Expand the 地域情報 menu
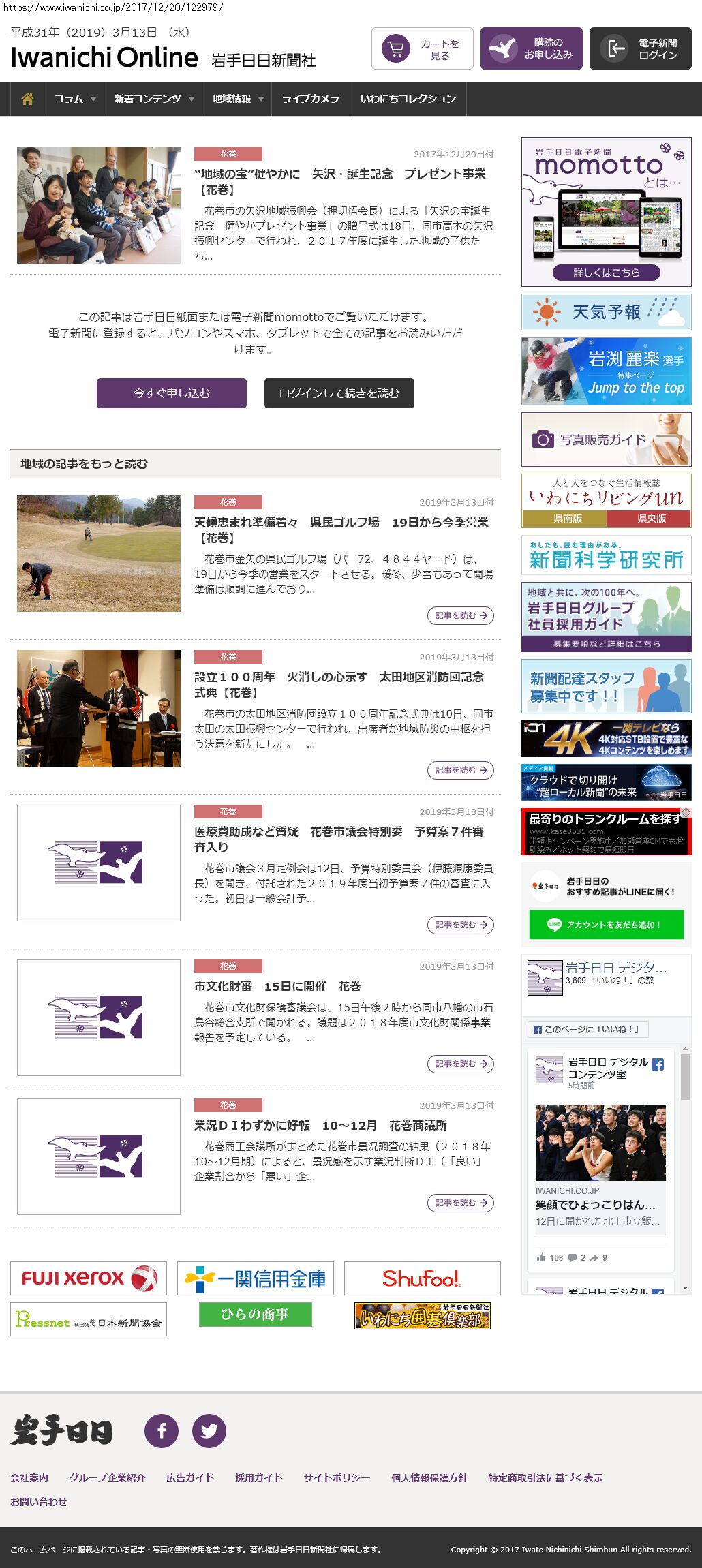Viewport: 702px width, 1568px height. coord(236,99)
